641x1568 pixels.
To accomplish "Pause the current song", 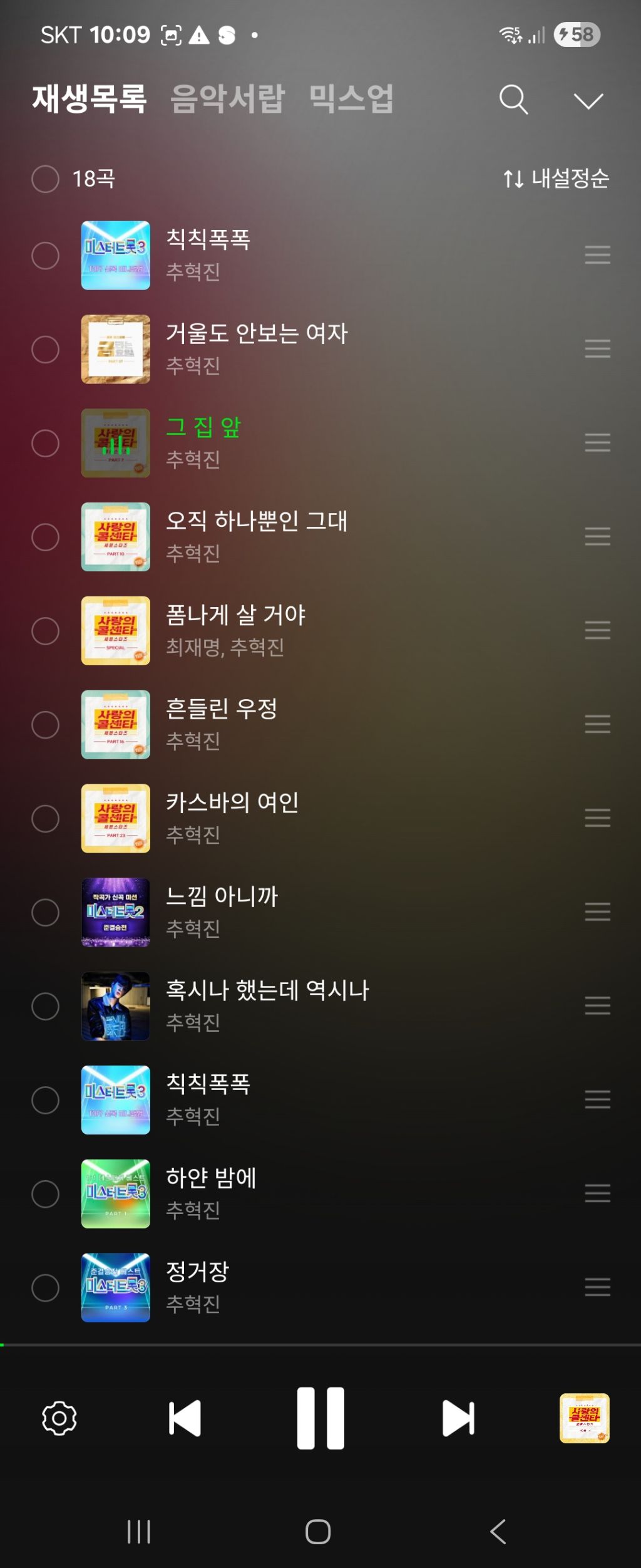I will coord(320,1418).
